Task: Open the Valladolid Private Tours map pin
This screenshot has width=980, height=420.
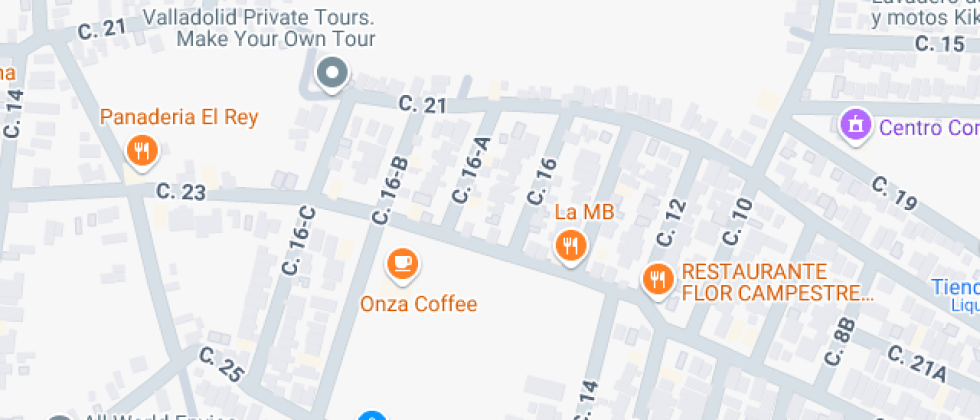Action: (x=331, y=74)
